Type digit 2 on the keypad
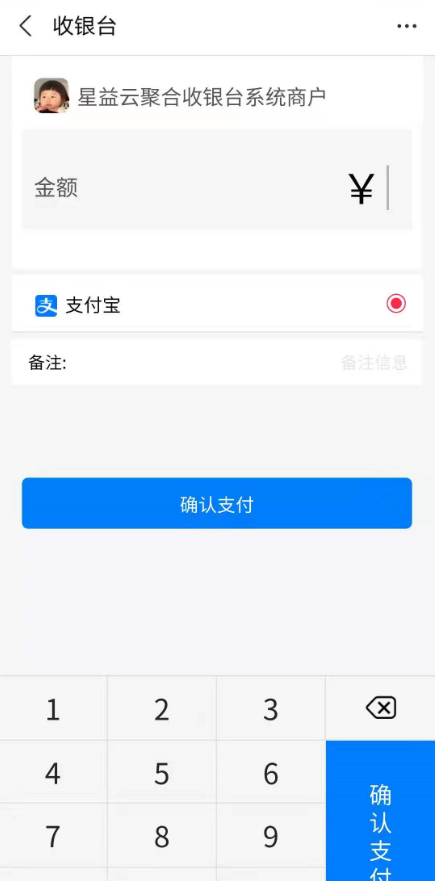 162,709
